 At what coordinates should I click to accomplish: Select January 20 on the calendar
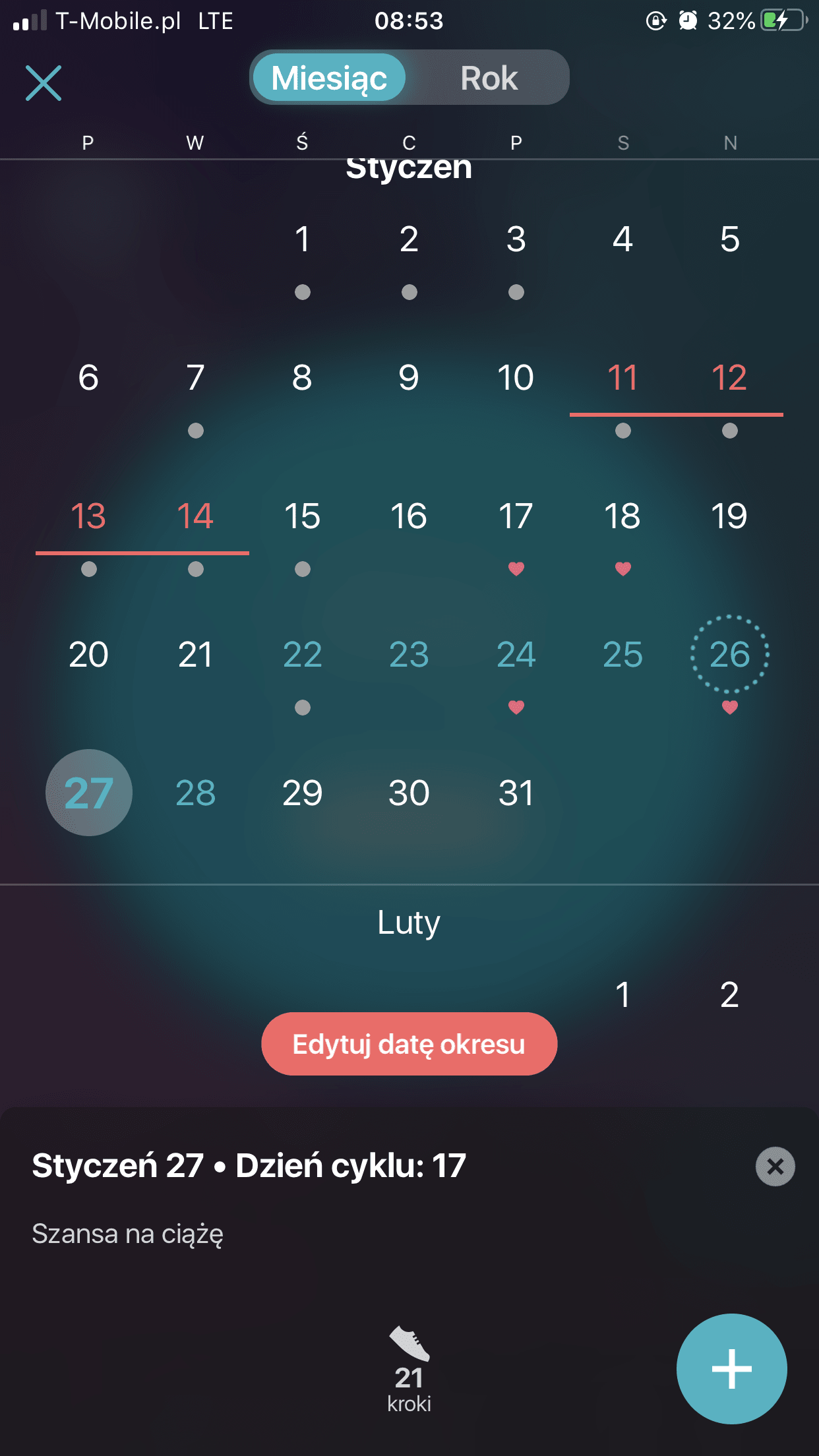[x=88, y=654]
